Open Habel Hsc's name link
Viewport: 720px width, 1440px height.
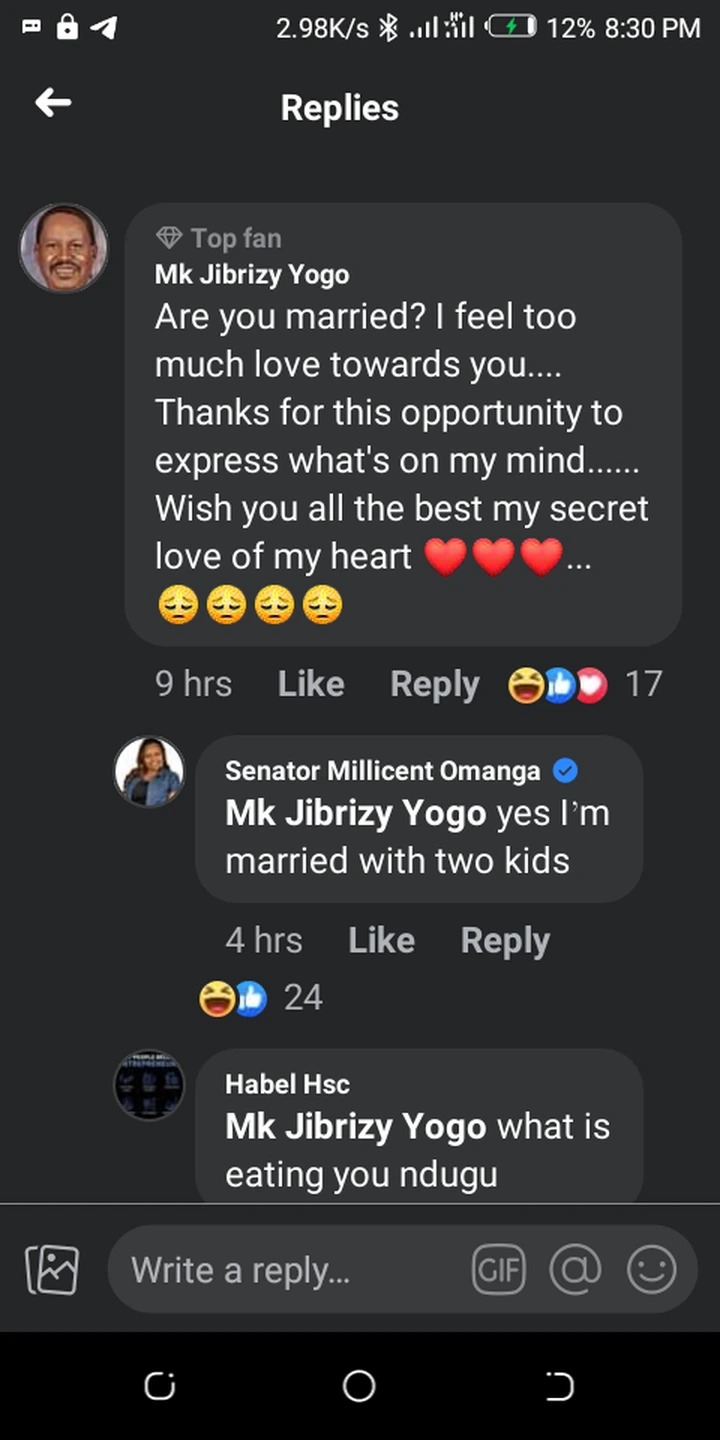(287, 1083)
